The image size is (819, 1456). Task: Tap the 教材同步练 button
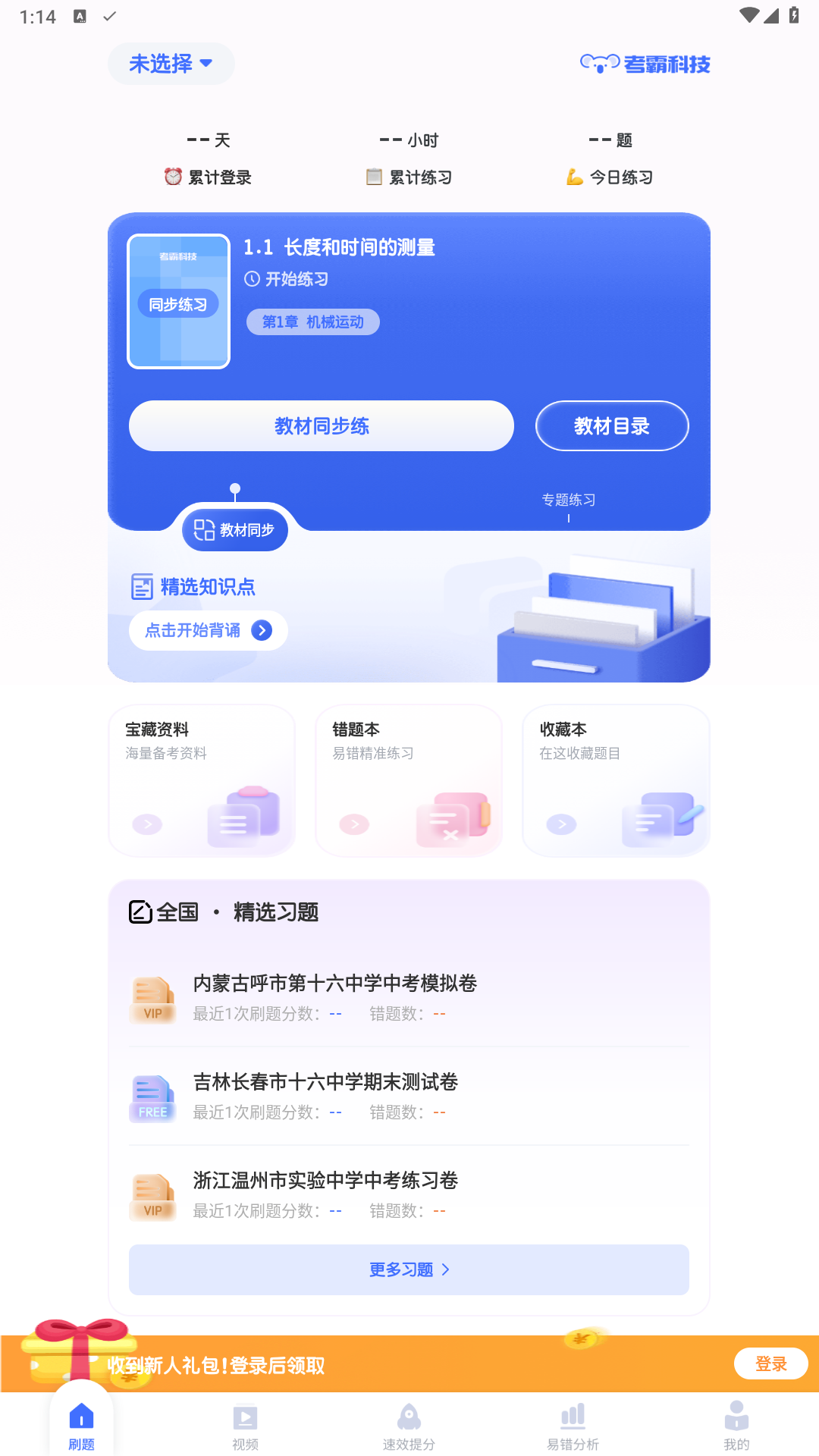point(322,426)
